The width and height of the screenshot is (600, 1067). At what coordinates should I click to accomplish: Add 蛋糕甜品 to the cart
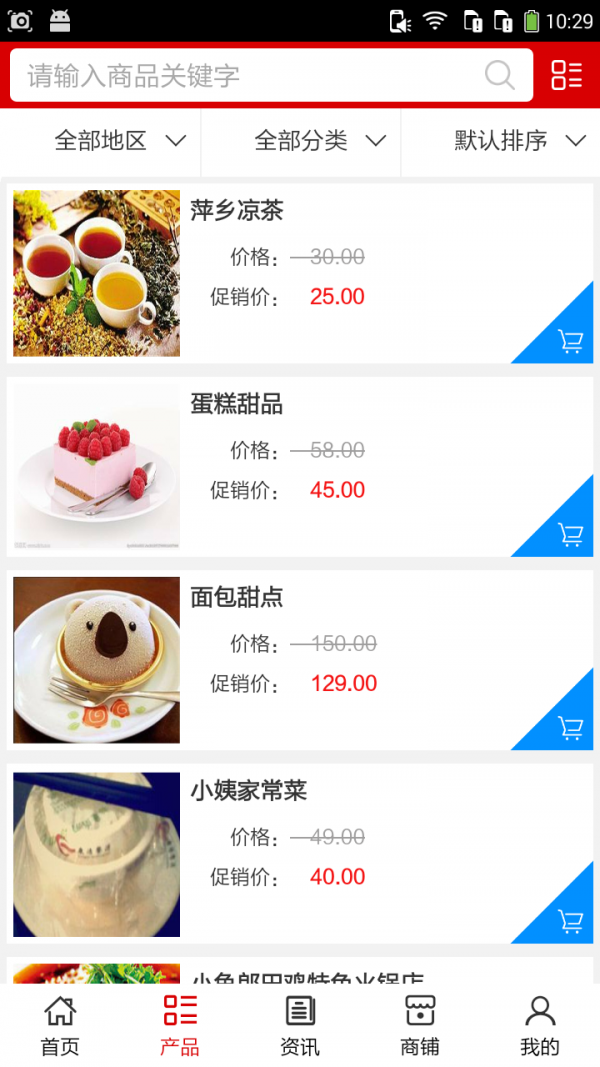click(x=570, y=535)
